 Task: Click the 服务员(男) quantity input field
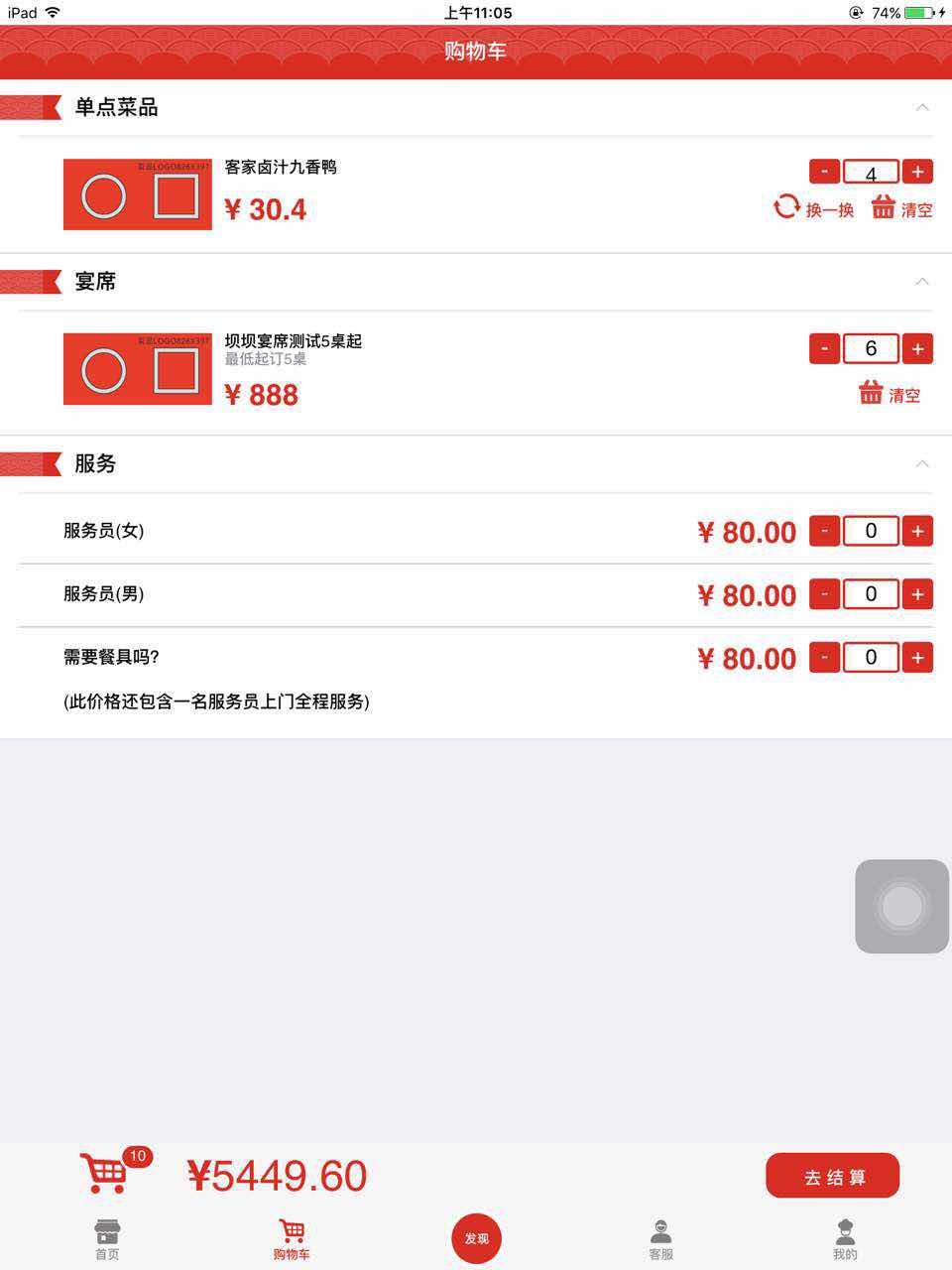(x=870, y=593)
